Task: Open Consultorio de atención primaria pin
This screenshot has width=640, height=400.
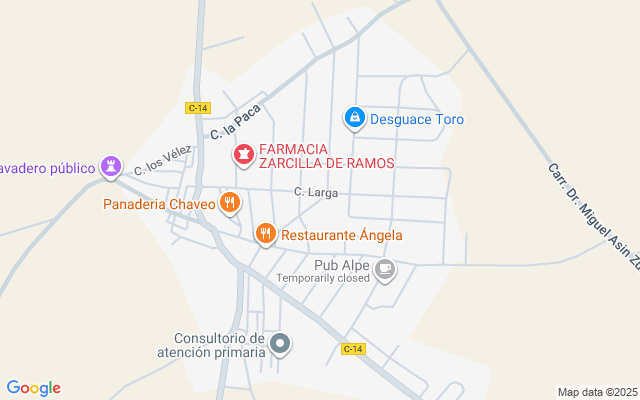Action: coord(280,344)
